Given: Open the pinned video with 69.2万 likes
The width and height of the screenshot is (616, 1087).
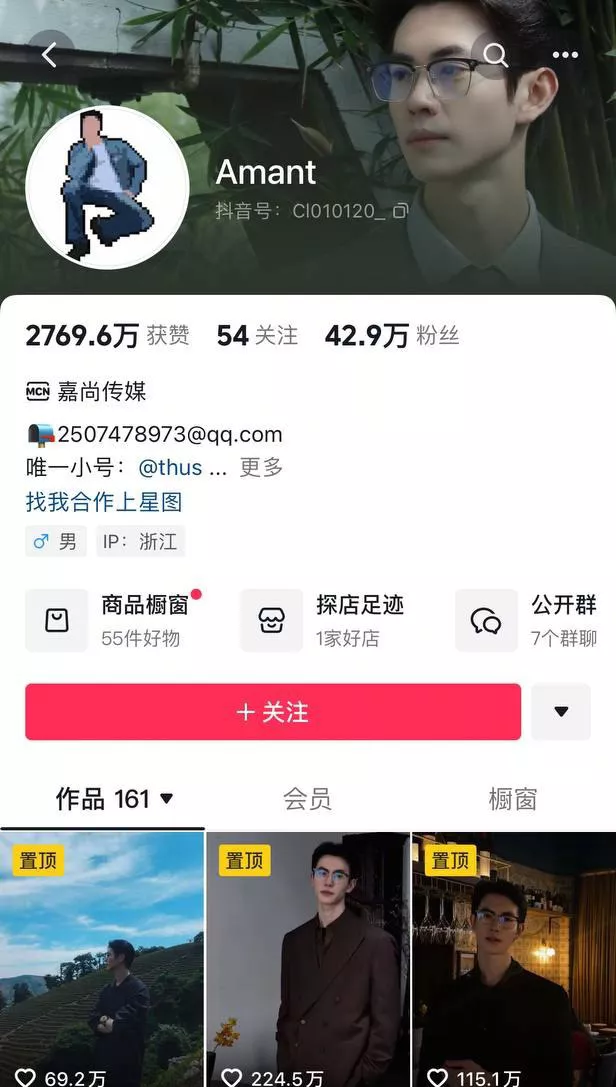Looking at the screenshot, I should 102,959.
